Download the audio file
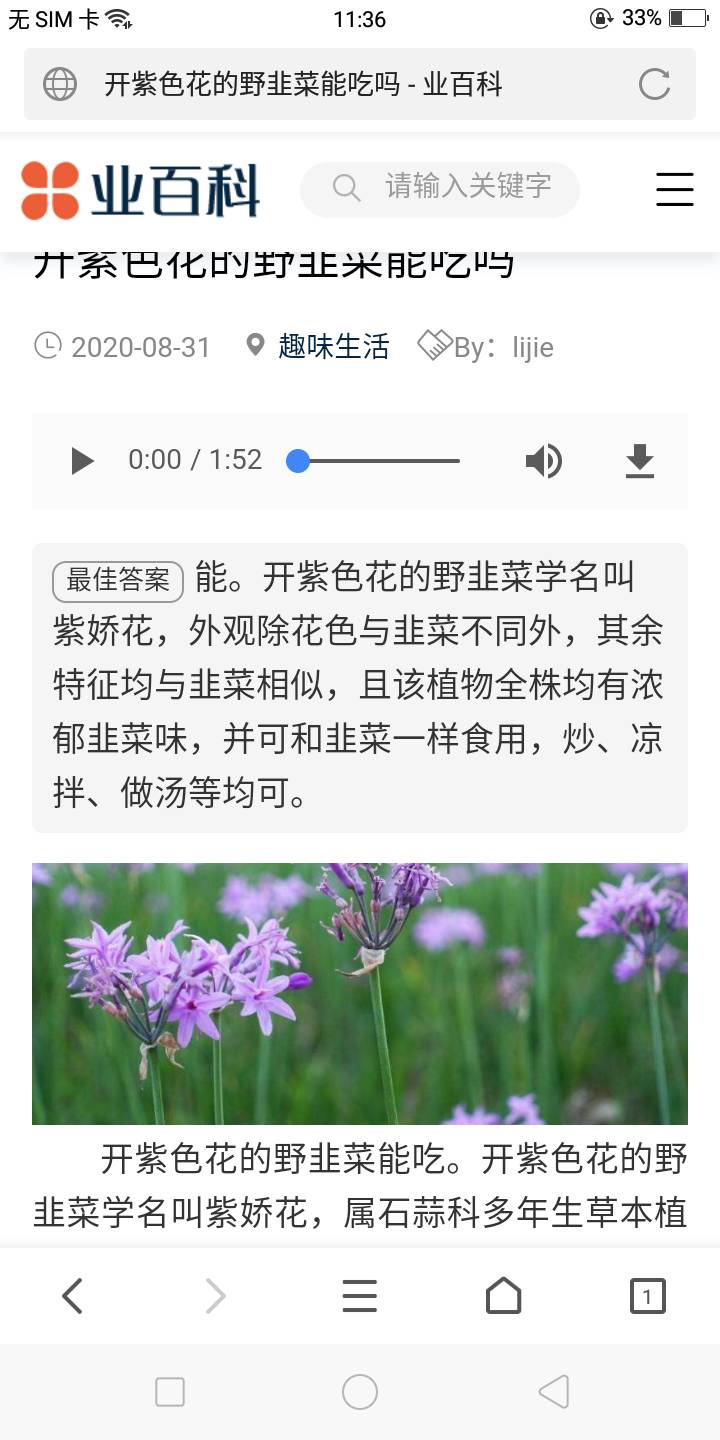 [640, 461]
